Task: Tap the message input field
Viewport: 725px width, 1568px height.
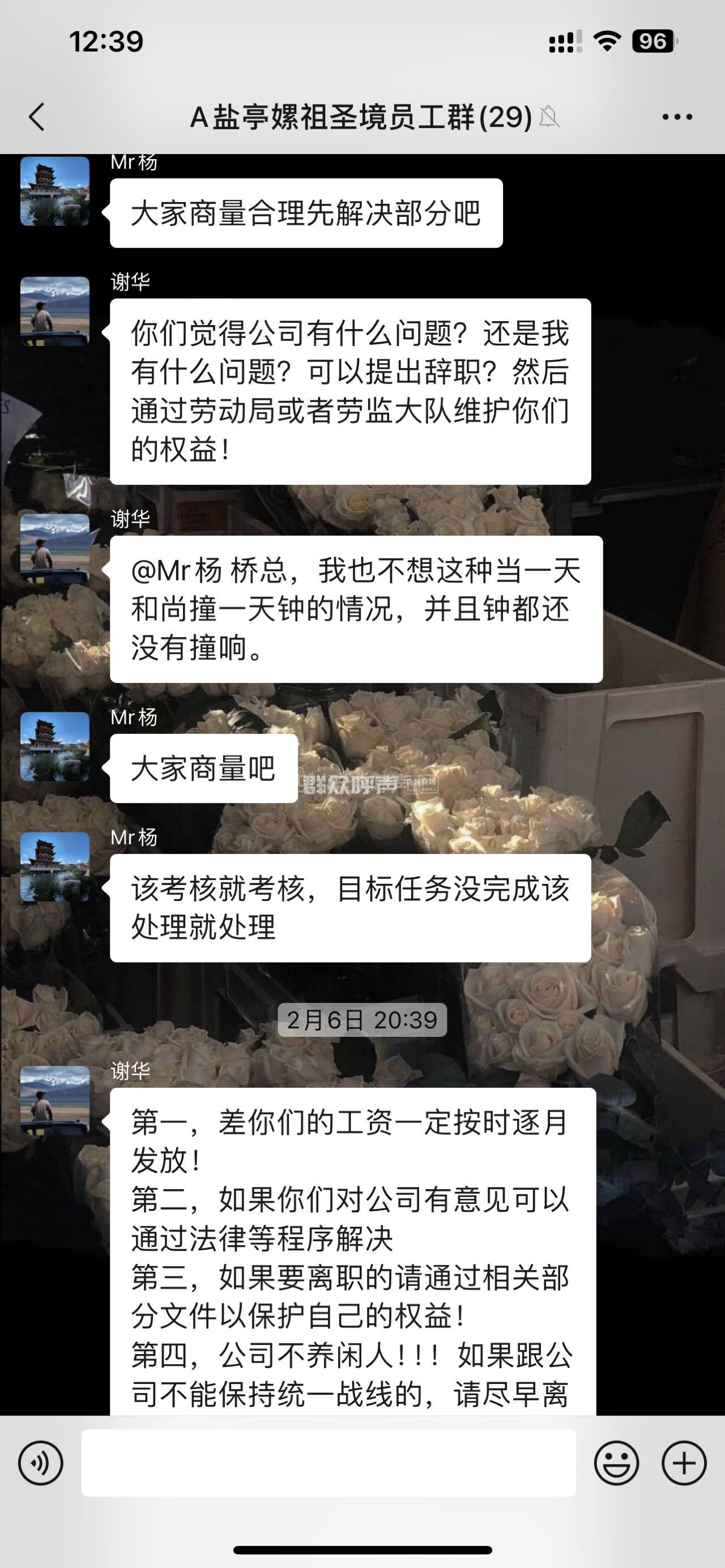Action: 328,1463
